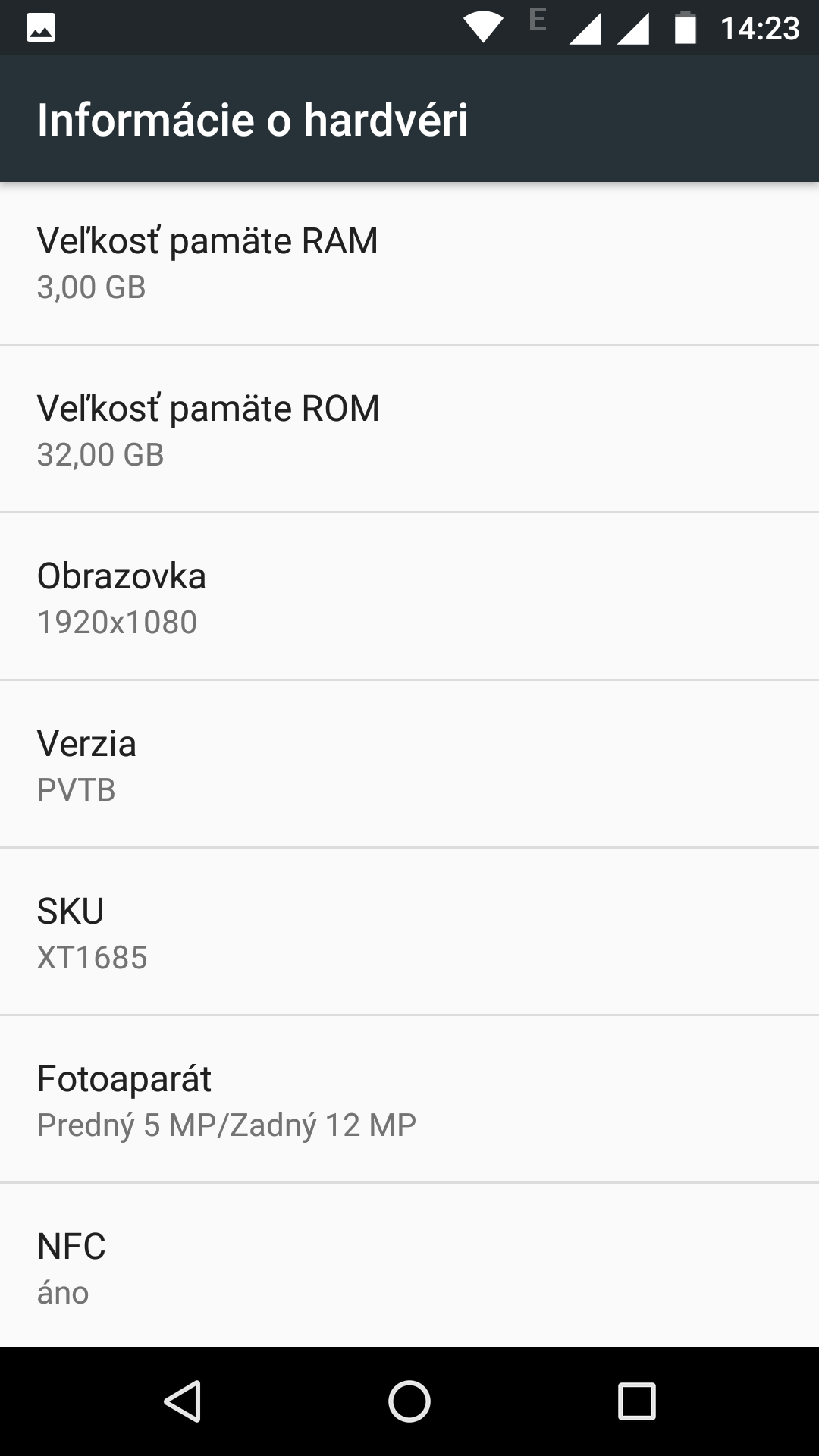This screenshot has width=819, height=1456.
Task: Select the Veľkosť pamäte ROM row
Action: pos(409,429)
